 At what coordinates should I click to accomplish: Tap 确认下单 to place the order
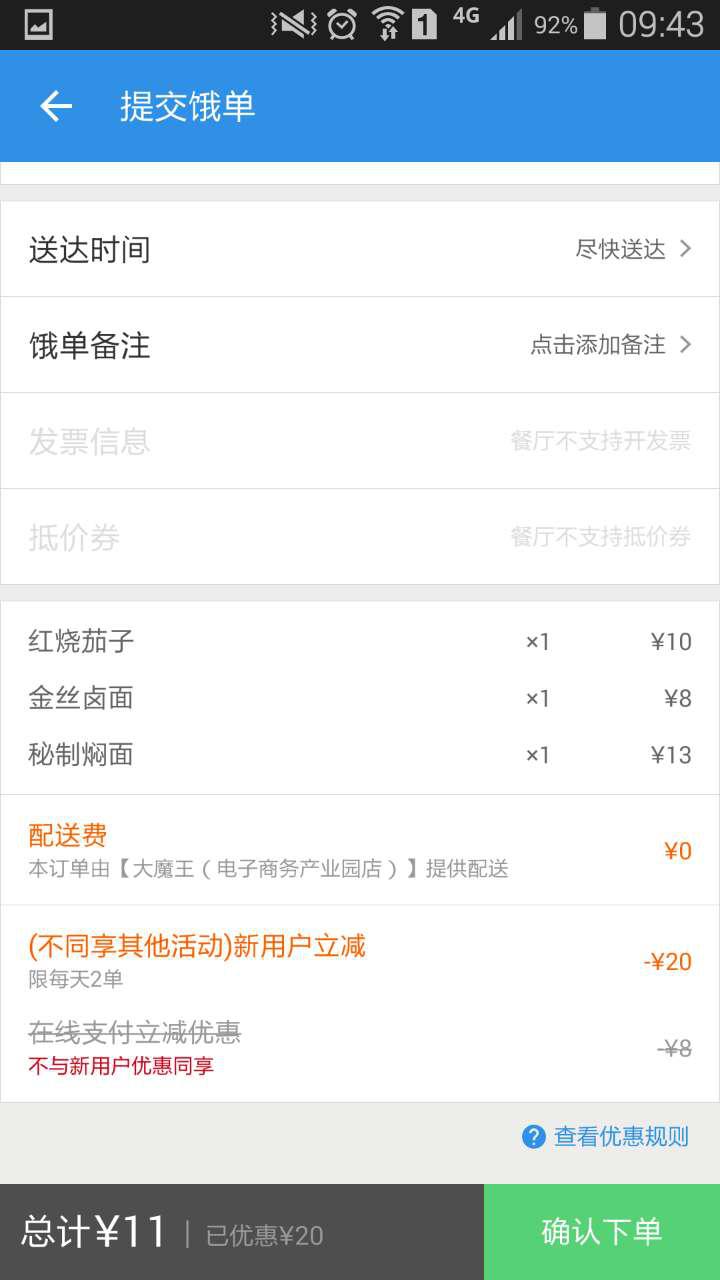tap(602, 1232)
